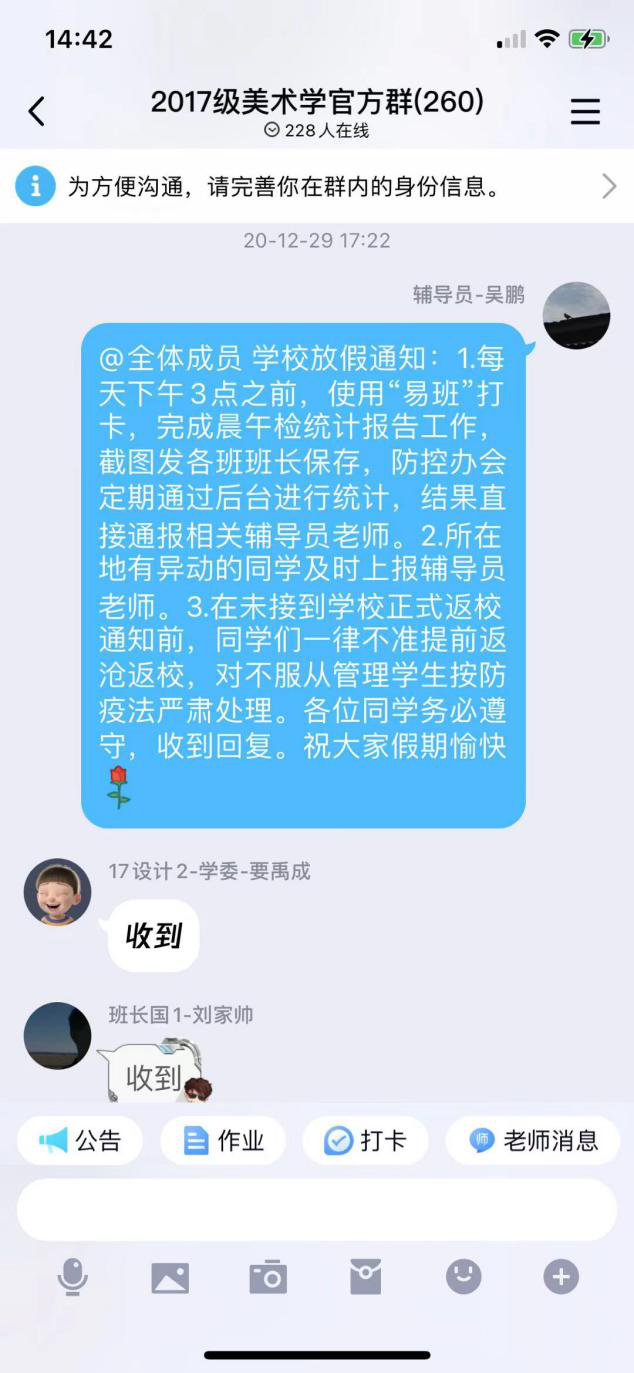
Task: Start voice input with microphone icon
Action: point(72,1277)
